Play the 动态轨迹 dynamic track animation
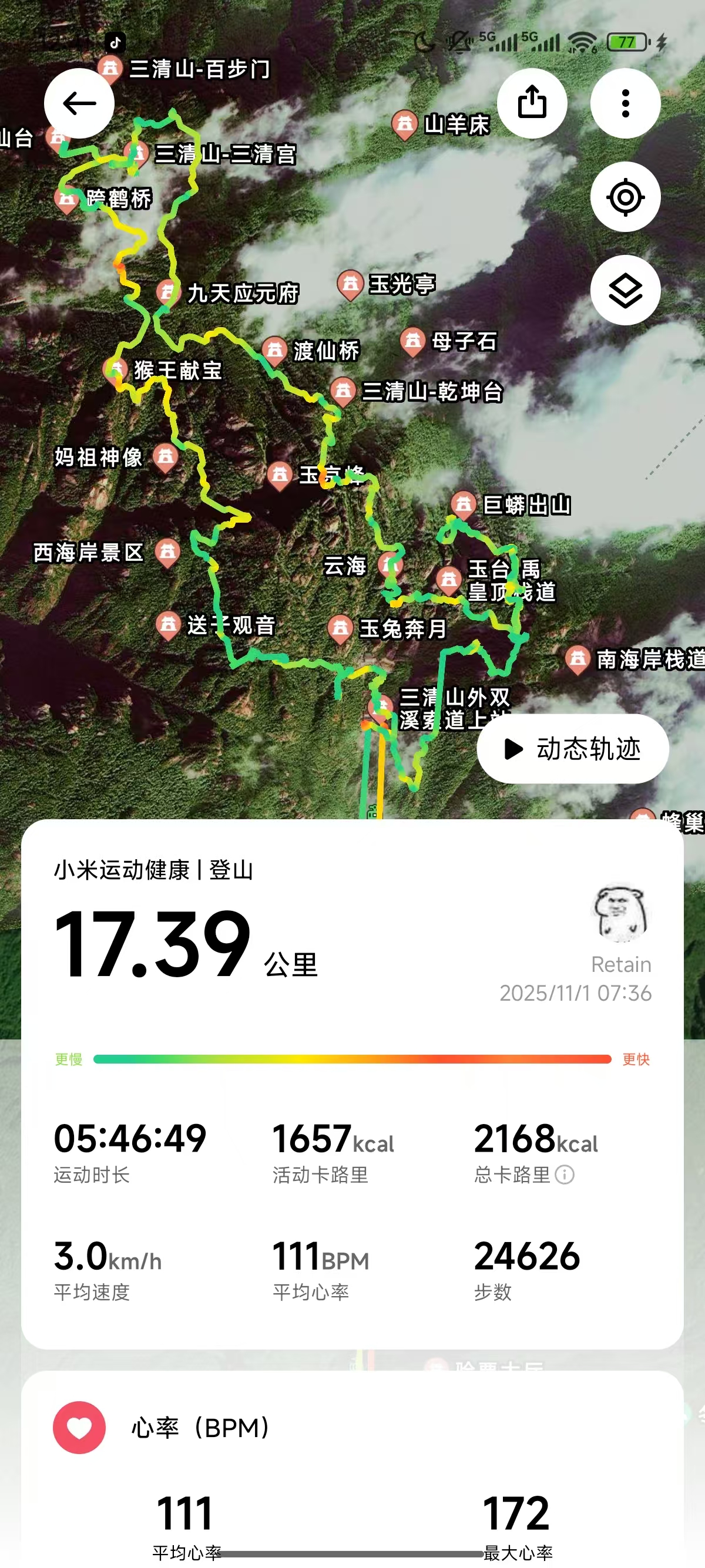This screenshot has width=705, height=1568. point(572,750)
